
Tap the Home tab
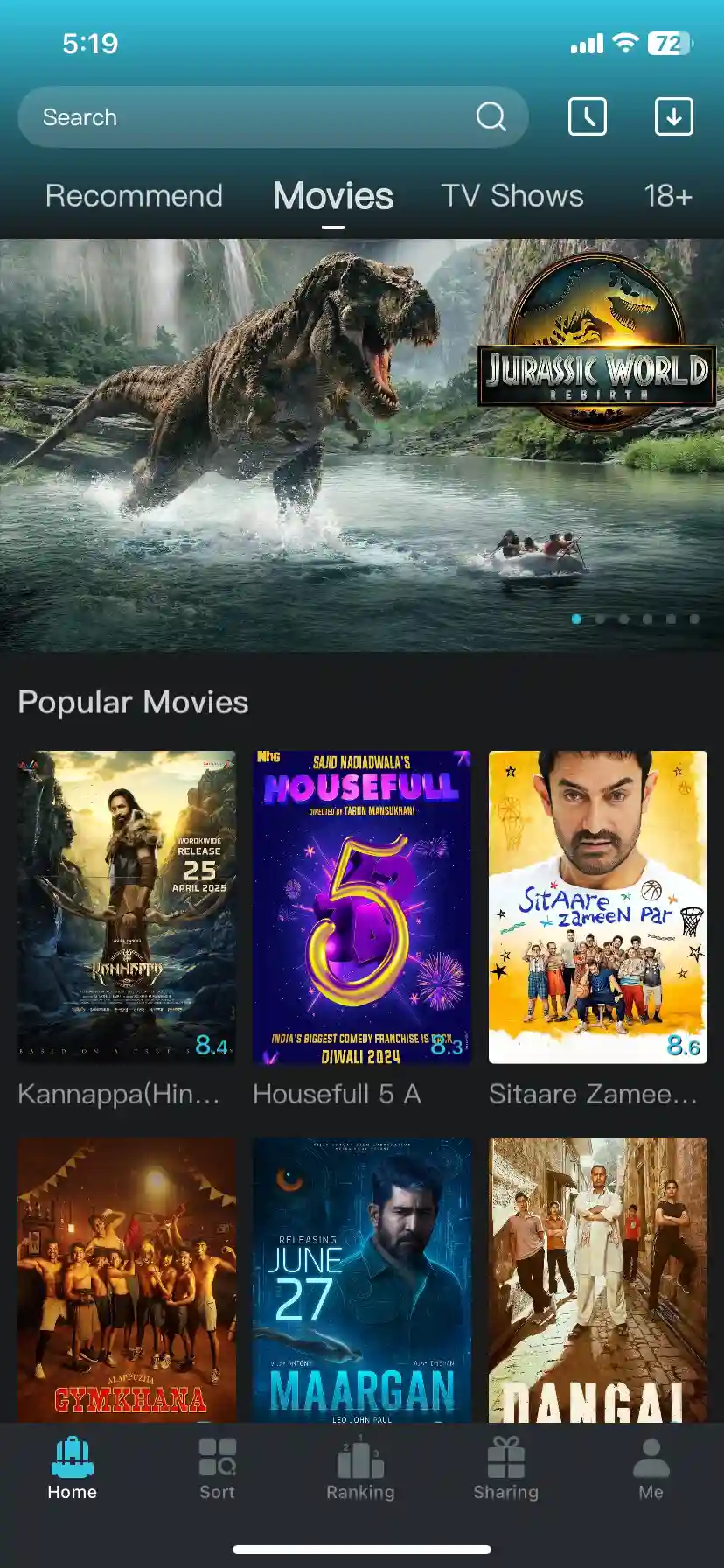73,1469
